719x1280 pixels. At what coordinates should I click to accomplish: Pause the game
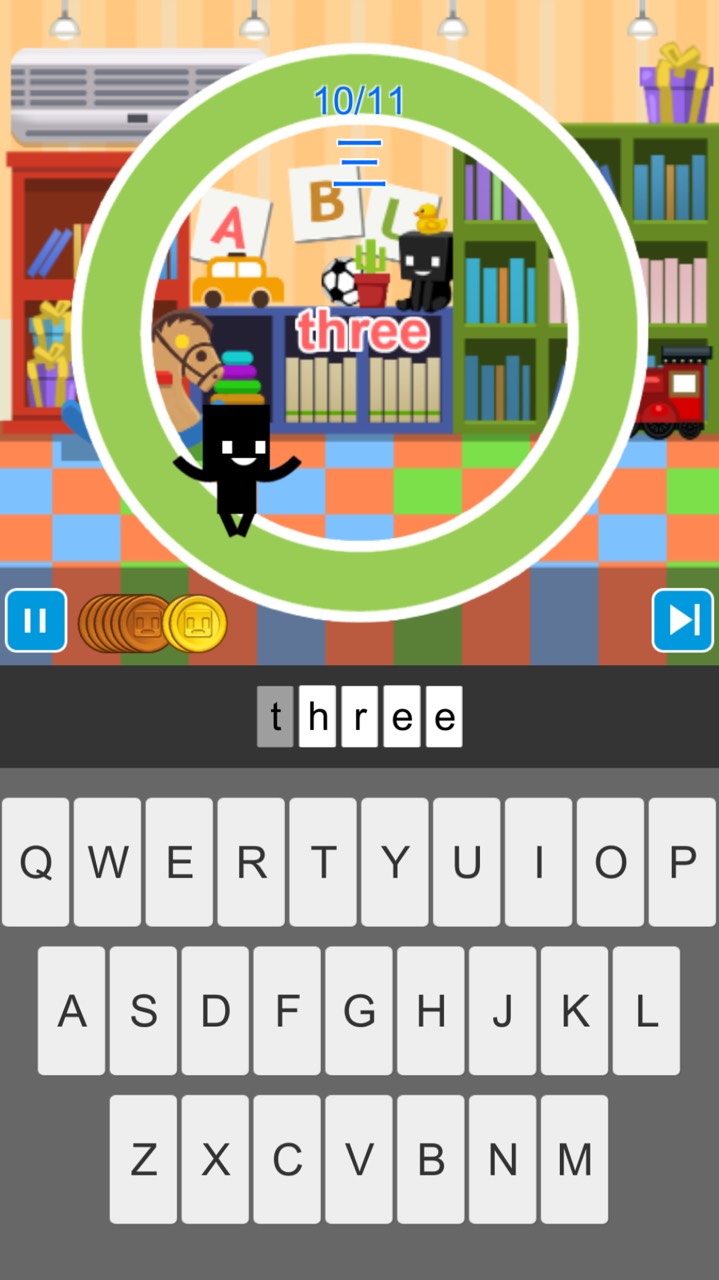tap(36, 621)
